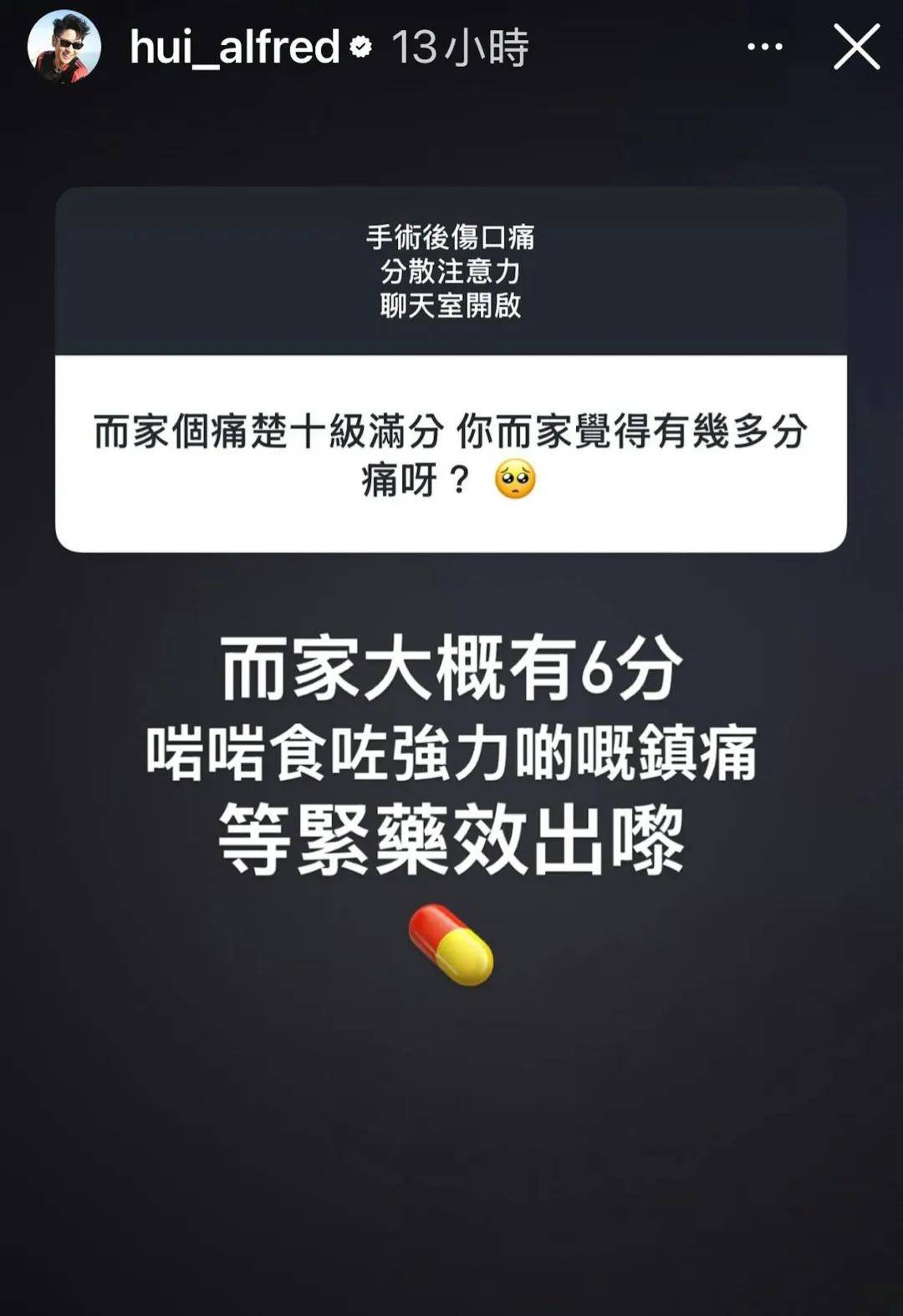Tap the hui_alfred username

pyautogui.click(x=234, y=47)
